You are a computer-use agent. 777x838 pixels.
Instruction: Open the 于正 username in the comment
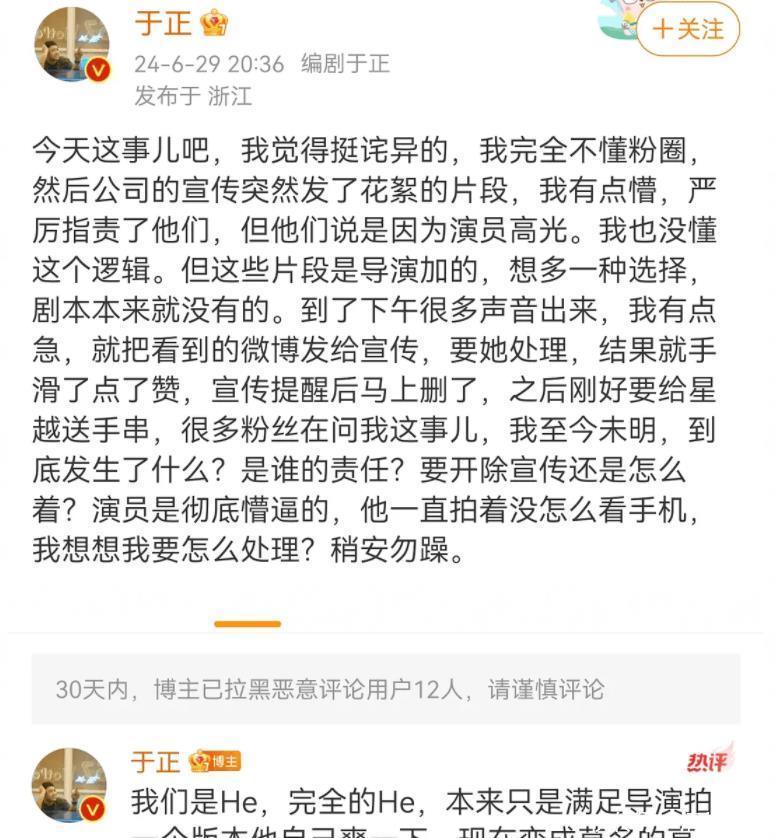click(155, 762)
